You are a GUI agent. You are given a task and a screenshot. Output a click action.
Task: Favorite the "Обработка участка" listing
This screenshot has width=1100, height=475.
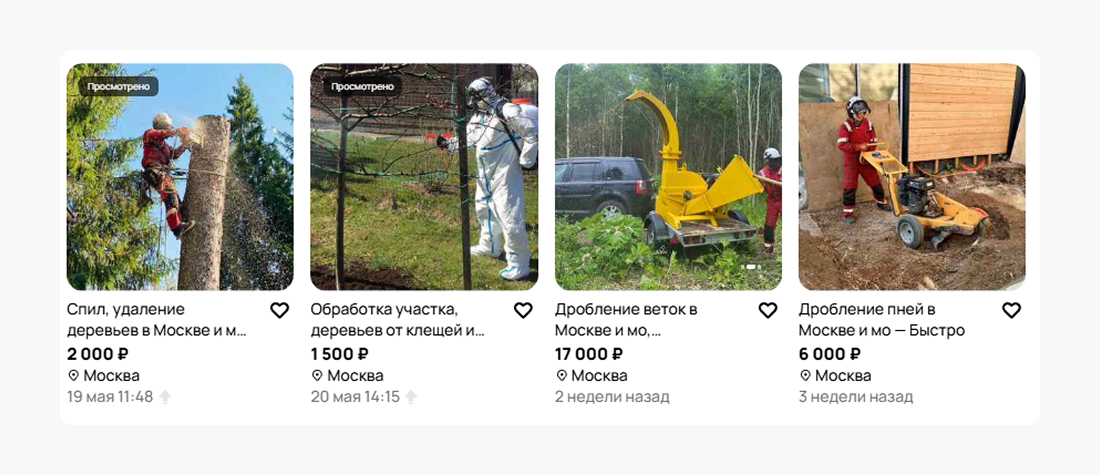[523, 311]
